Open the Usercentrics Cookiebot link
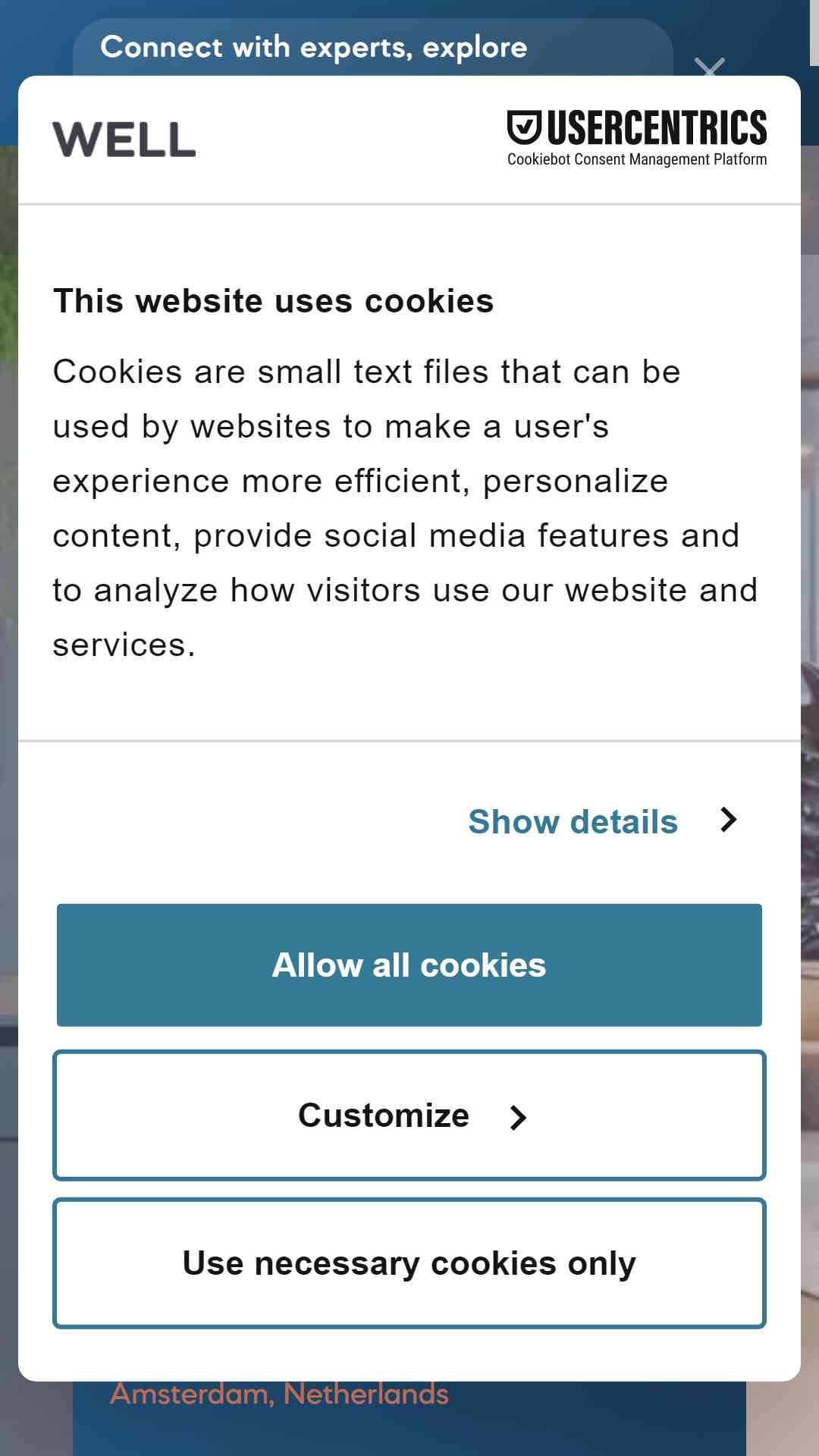This screenshot has width=819, height=1456. tap(637, 138)
